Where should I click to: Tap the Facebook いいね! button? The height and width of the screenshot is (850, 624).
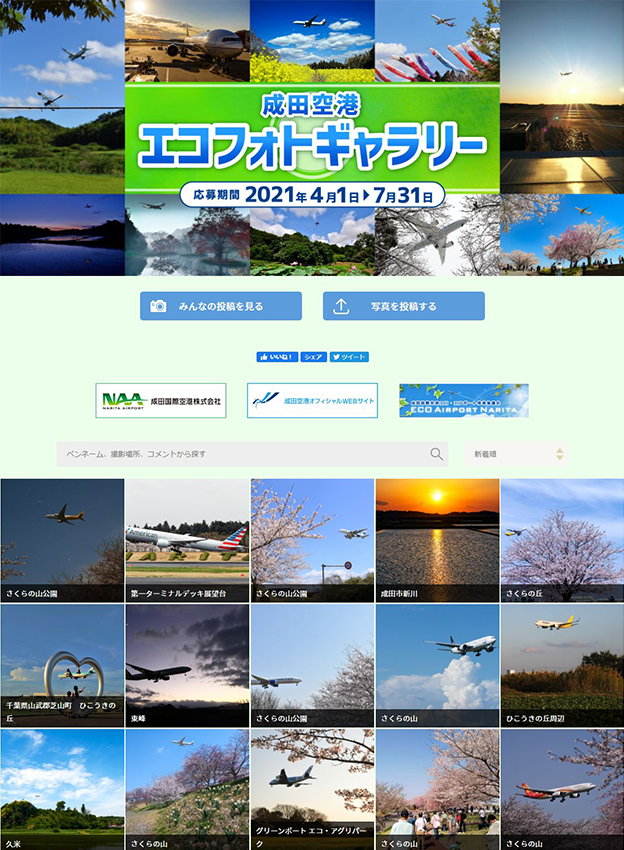(x=277, y=356)
